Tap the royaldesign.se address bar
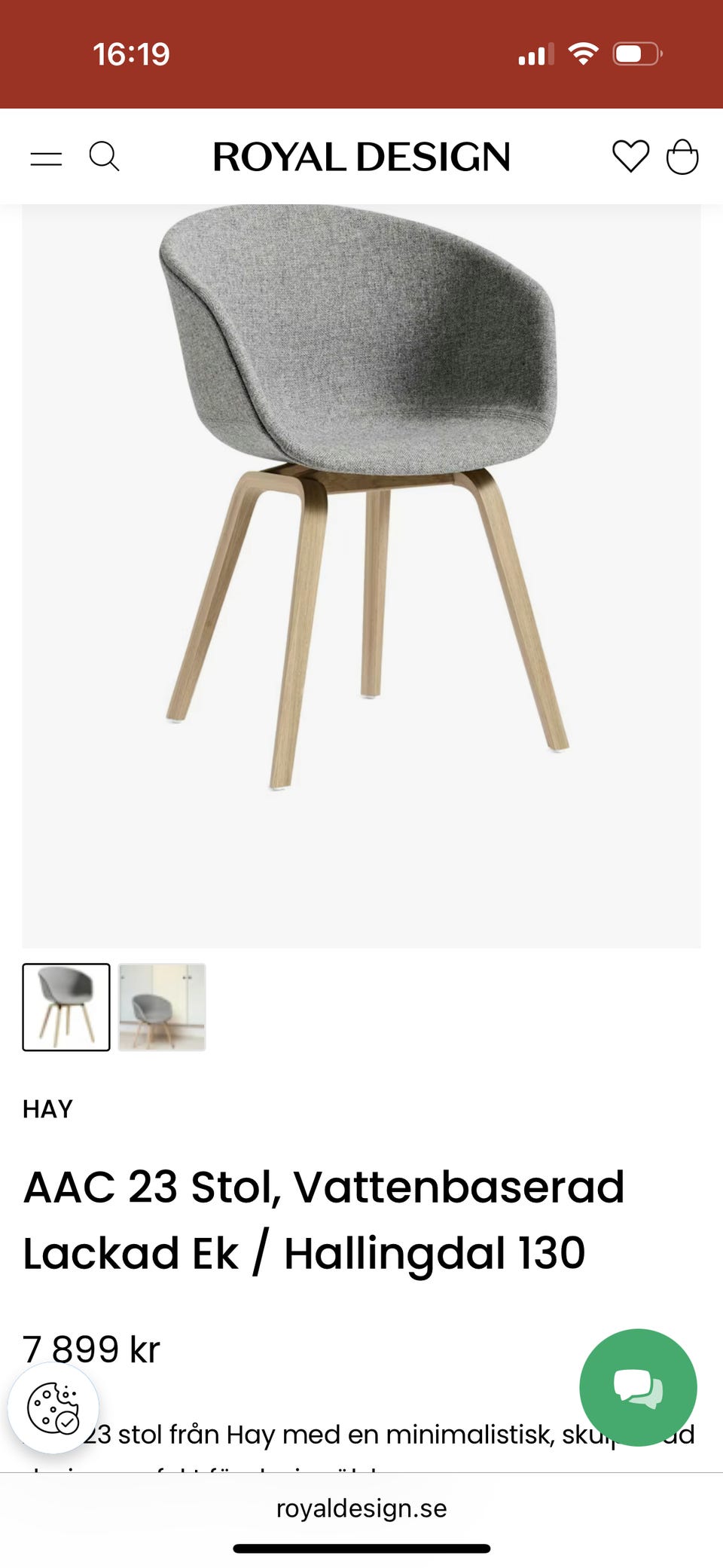 pos(361,1508)
